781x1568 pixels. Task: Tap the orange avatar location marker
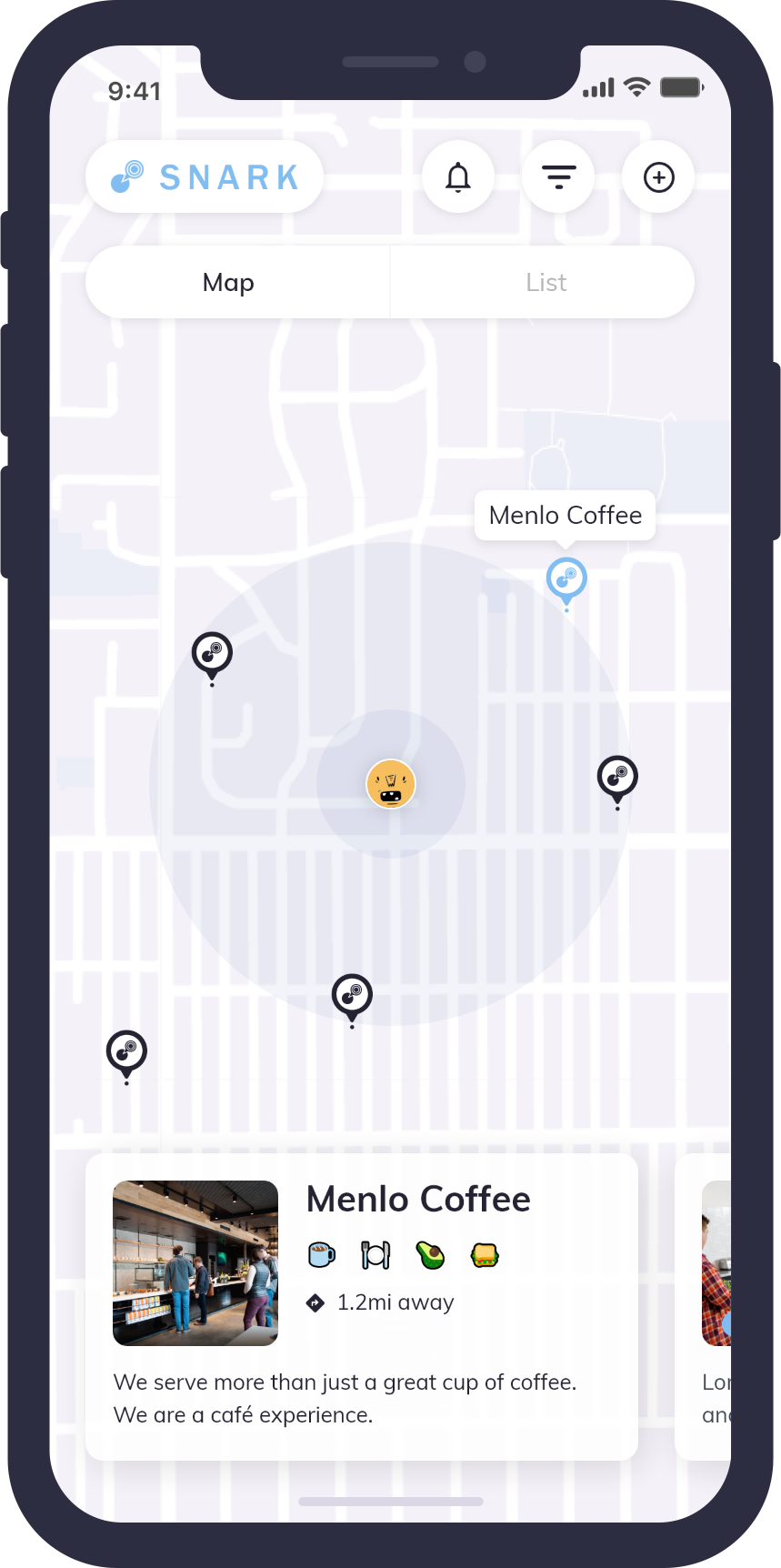(391, 784)
